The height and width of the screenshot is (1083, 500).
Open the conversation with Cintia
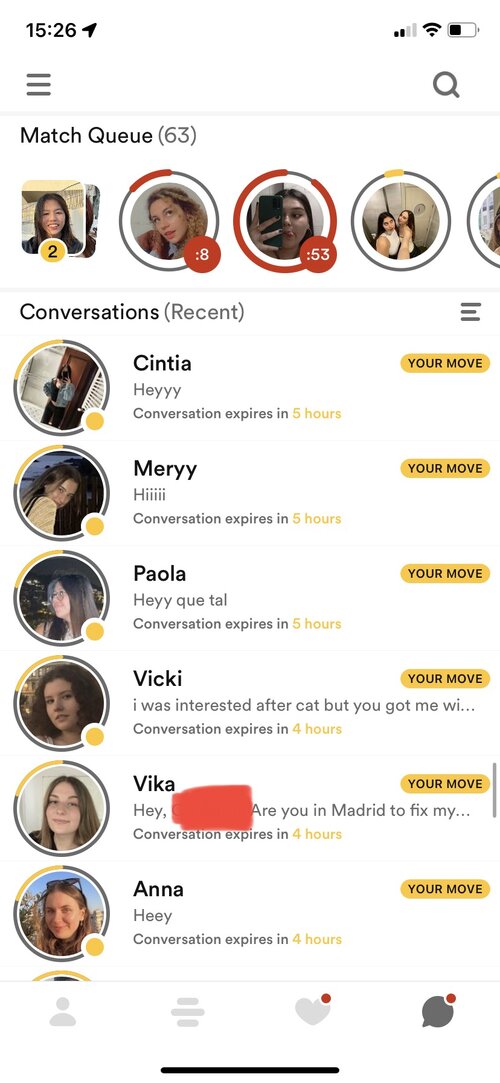coord(250,387)
